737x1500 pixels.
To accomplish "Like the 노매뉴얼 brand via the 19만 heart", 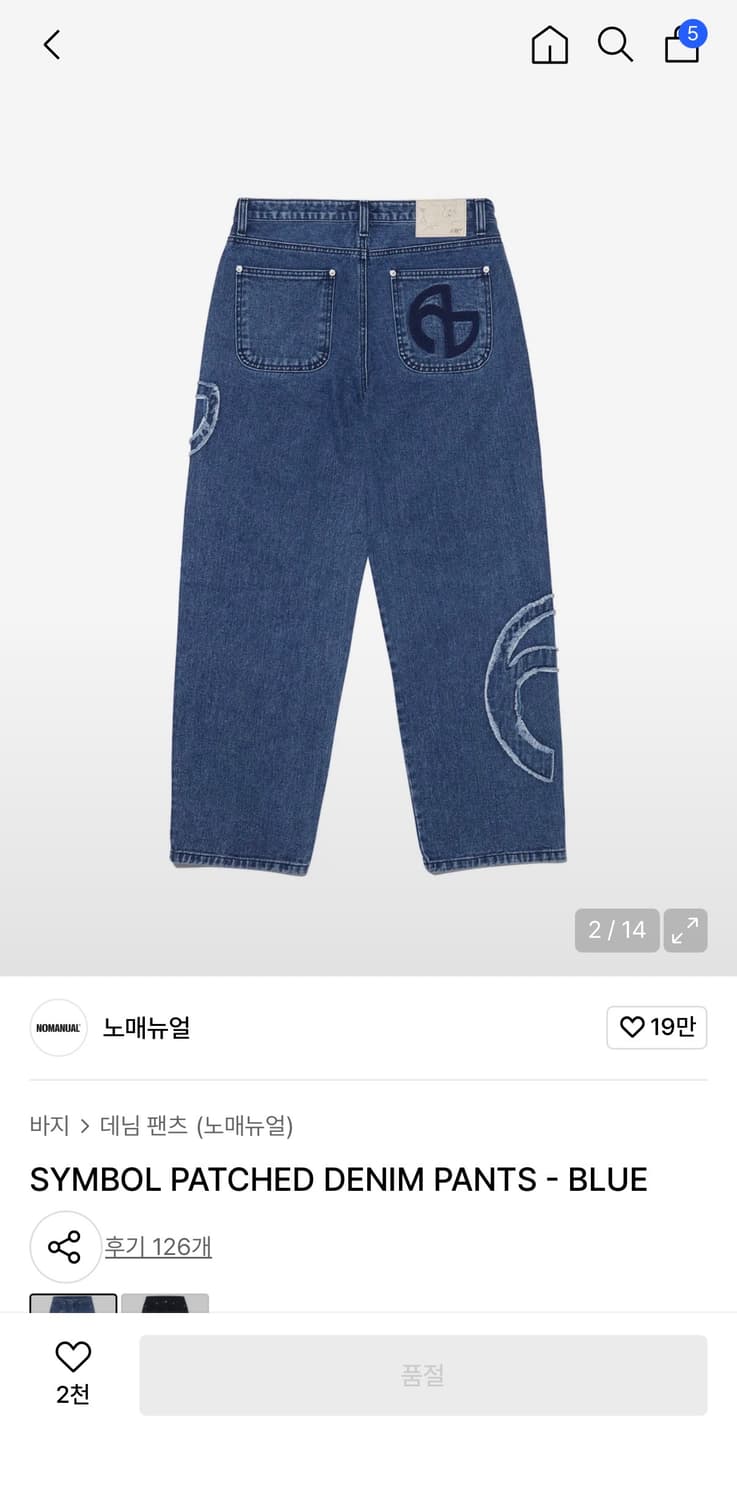I will click(x=656, y=1027).
